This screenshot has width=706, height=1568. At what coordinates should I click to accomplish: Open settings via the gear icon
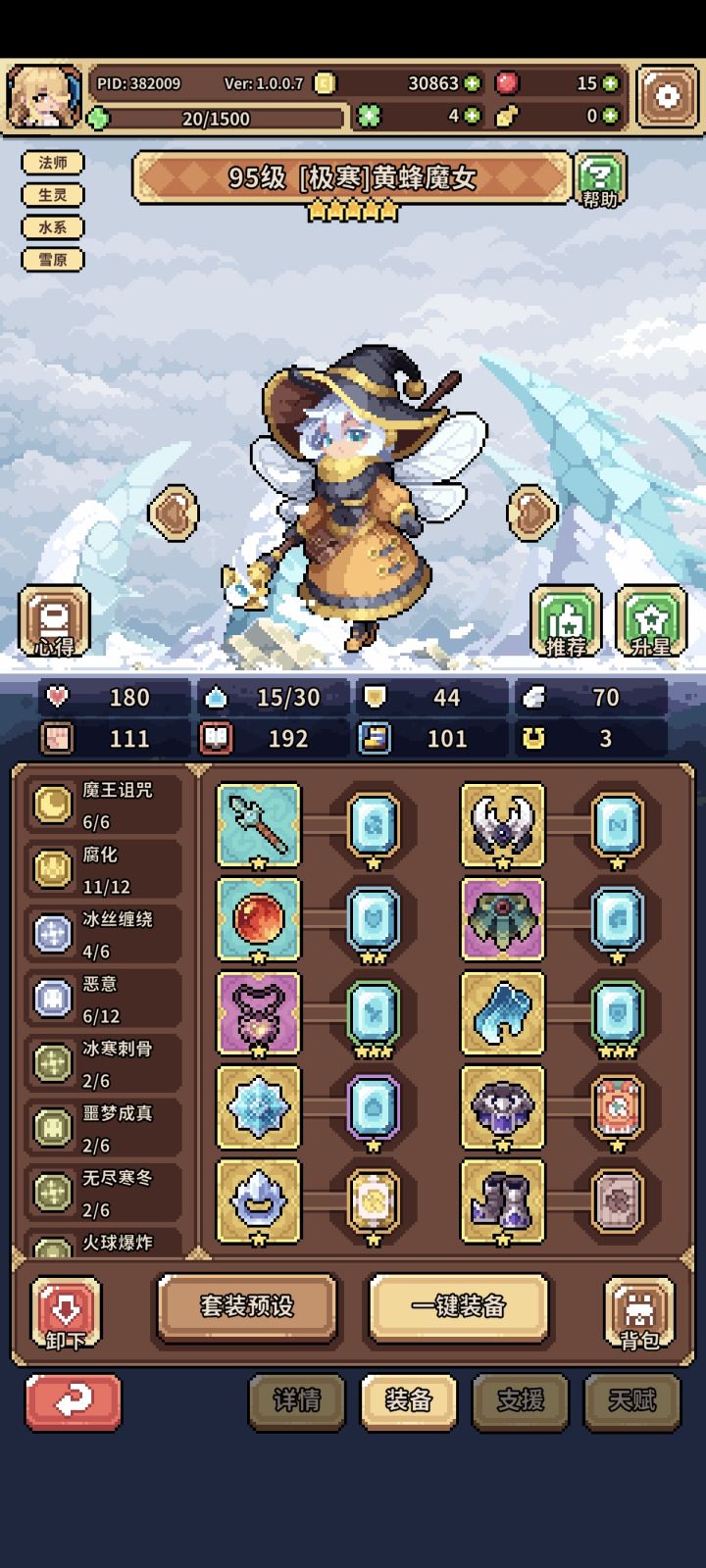[x=669, y=95]
